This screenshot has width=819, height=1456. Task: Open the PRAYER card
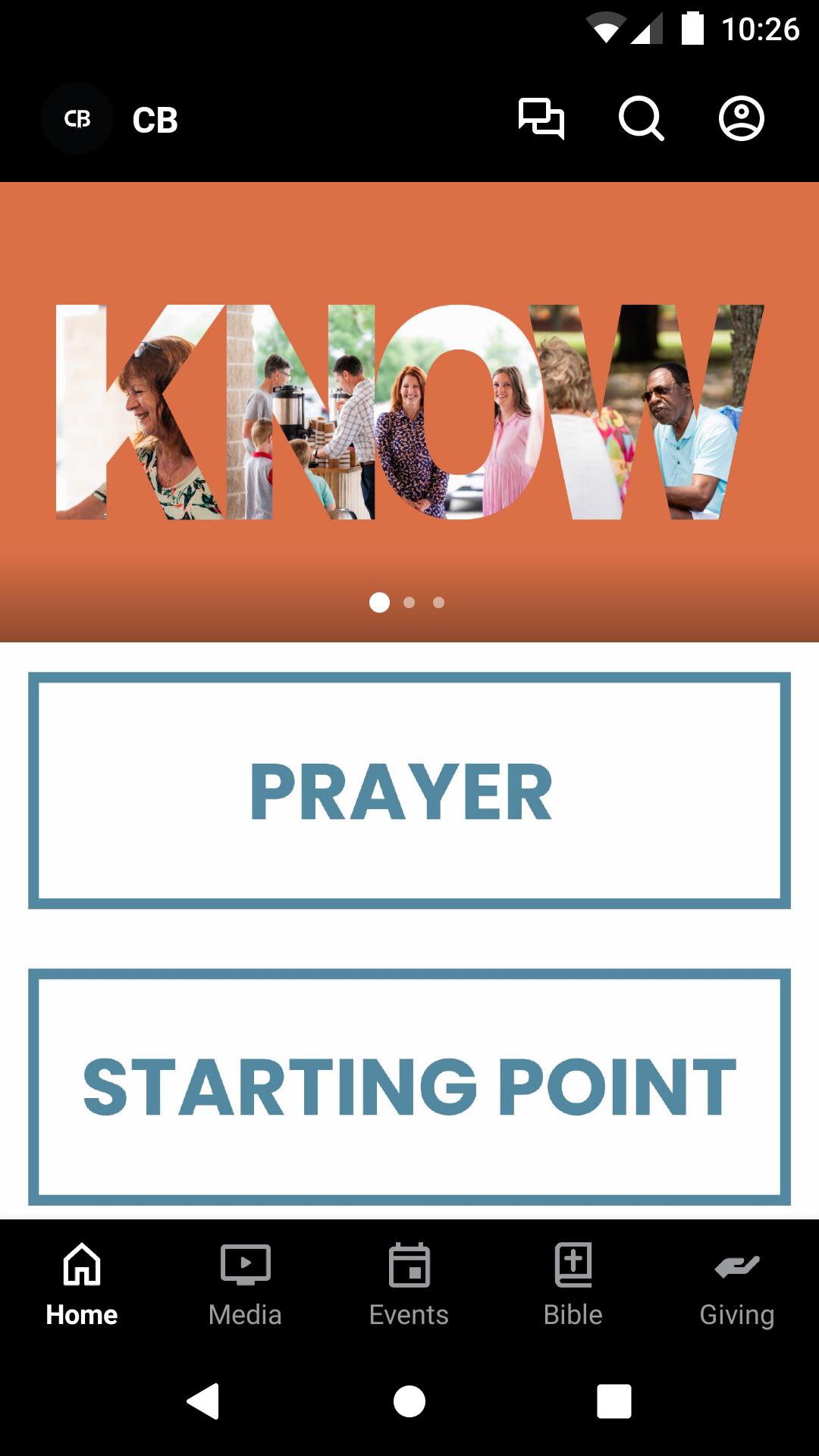click(x=409, y=790)
